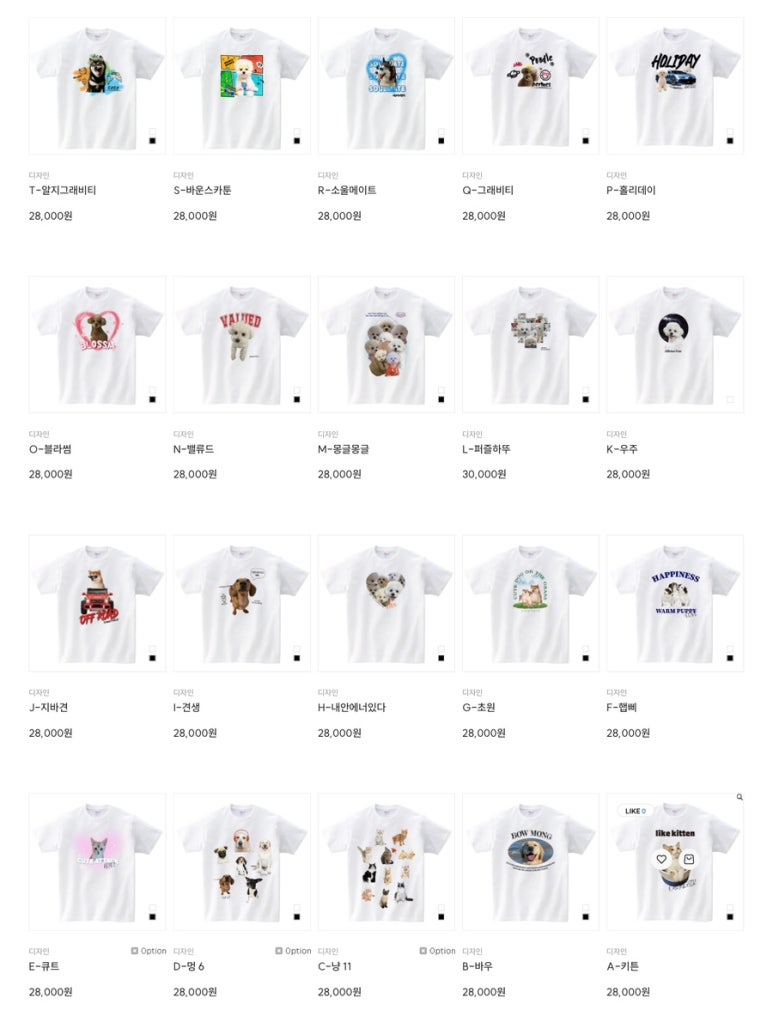Select the H-내안에너있다 shirt

pos(386,602)
